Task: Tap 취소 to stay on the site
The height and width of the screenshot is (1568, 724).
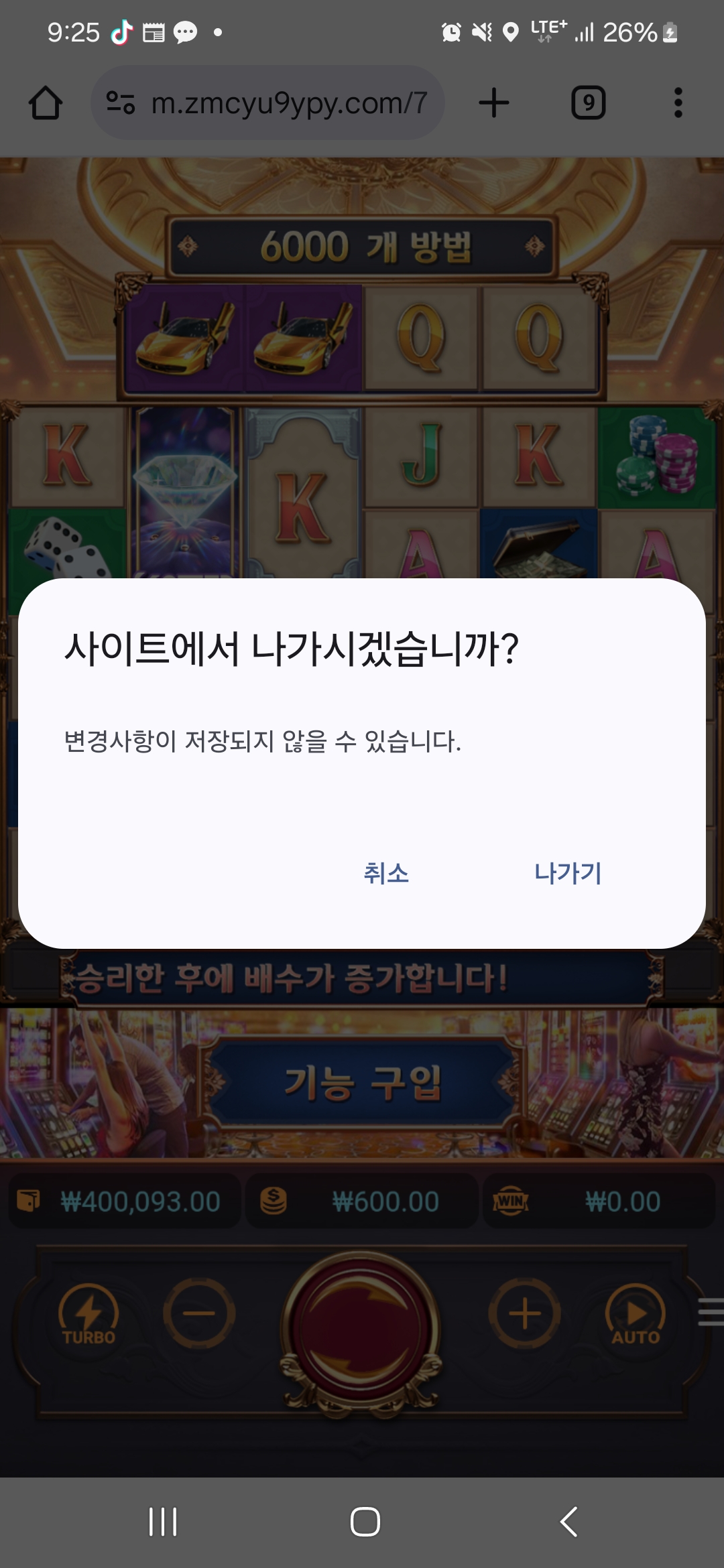Action: tap(386, 873)
